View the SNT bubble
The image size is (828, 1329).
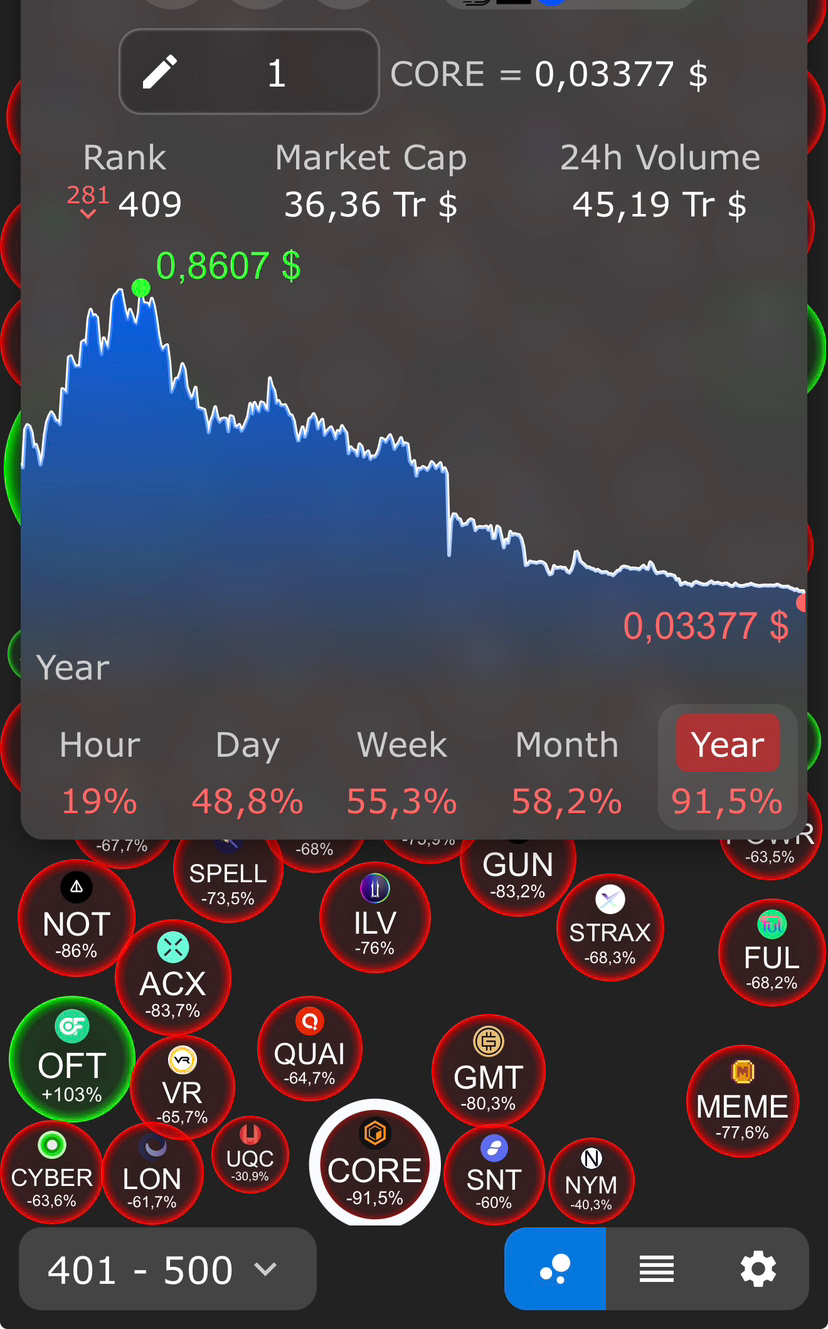click(x=494, y=1174)
